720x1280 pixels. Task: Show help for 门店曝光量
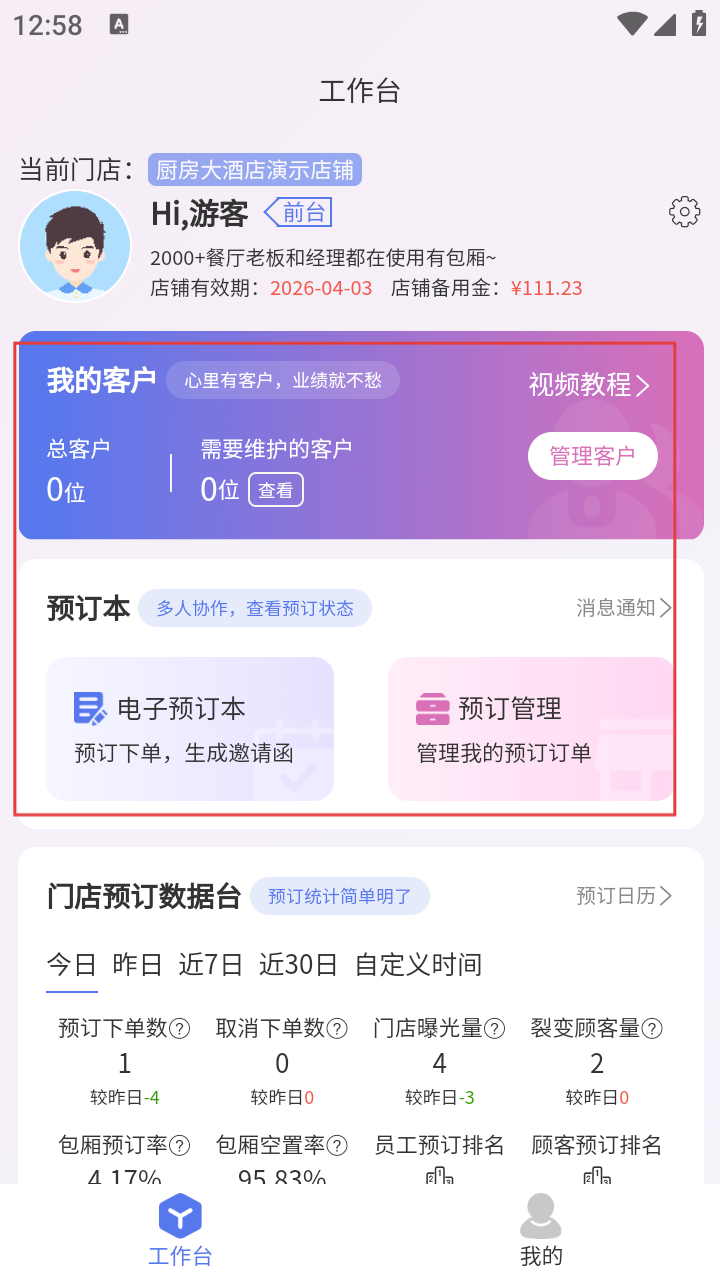tap(495, 1028)
